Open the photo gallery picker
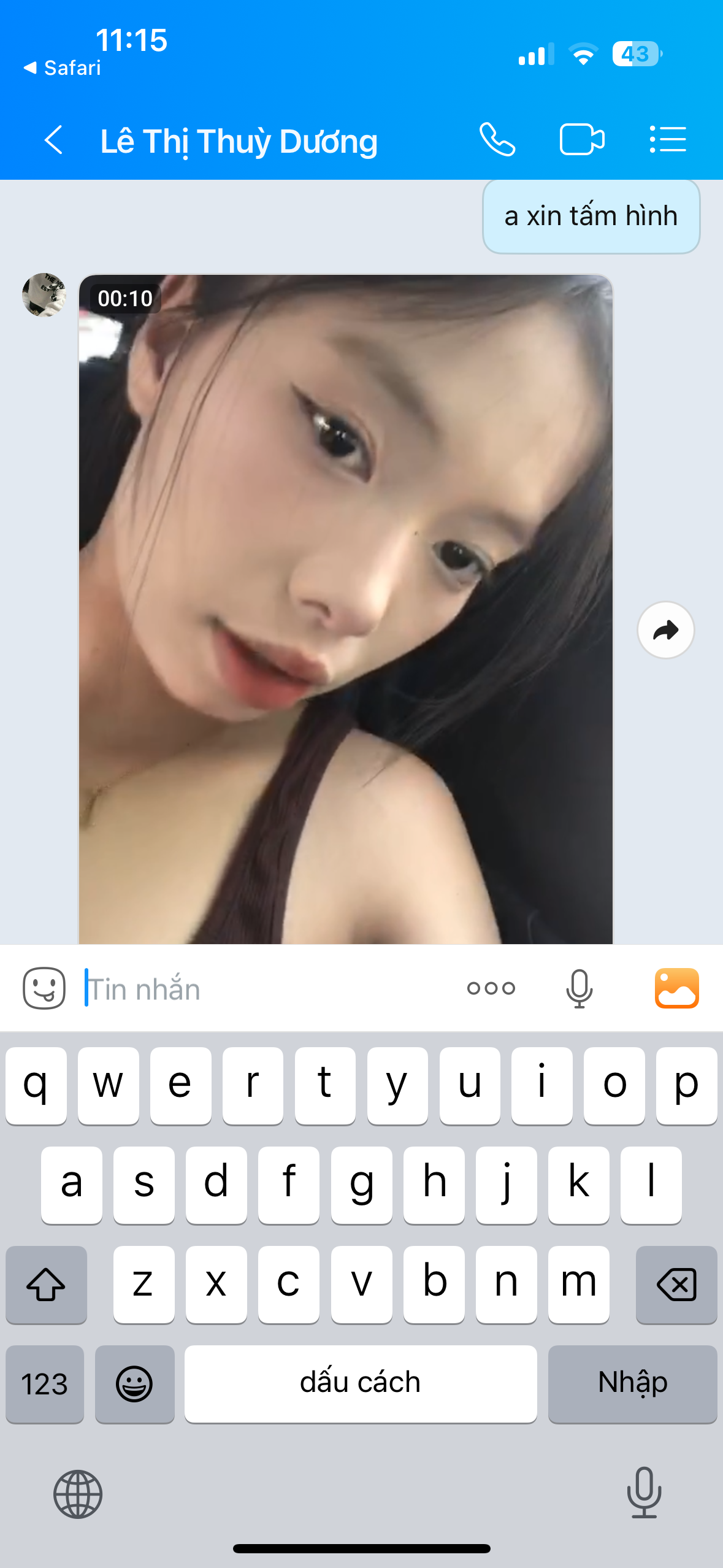 coord(676,988)
